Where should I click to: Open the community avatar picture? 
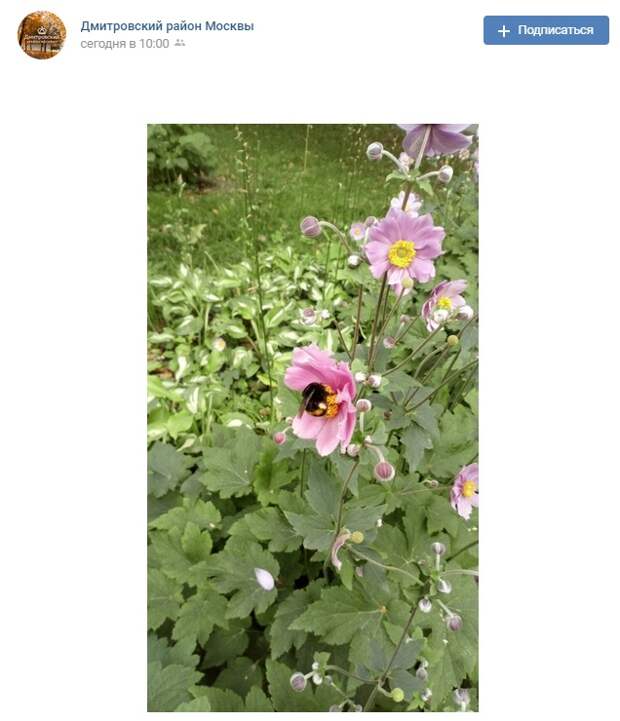(42, 35)
